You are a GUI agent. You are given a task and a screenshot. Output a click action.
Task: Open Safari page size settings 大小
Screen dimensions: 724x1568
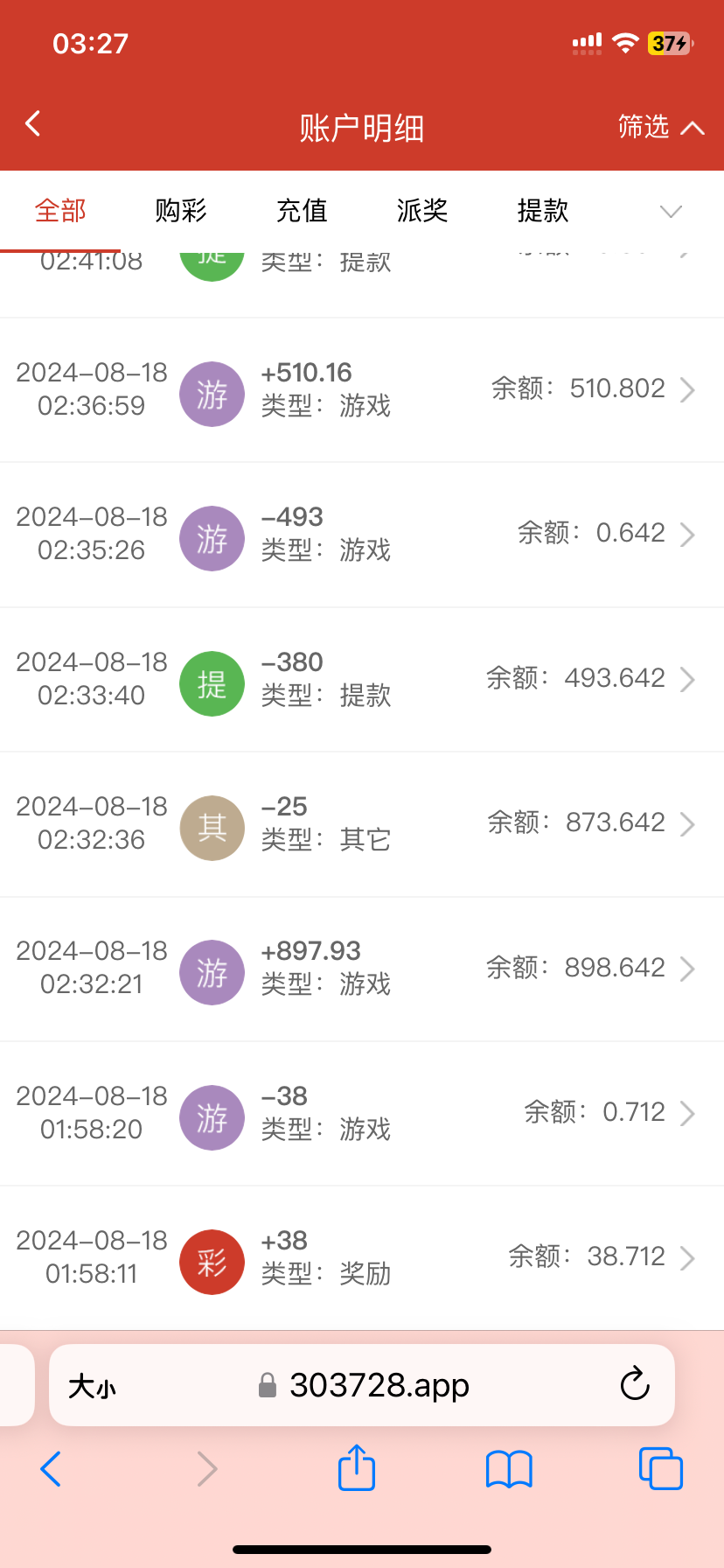[92, 1386]
